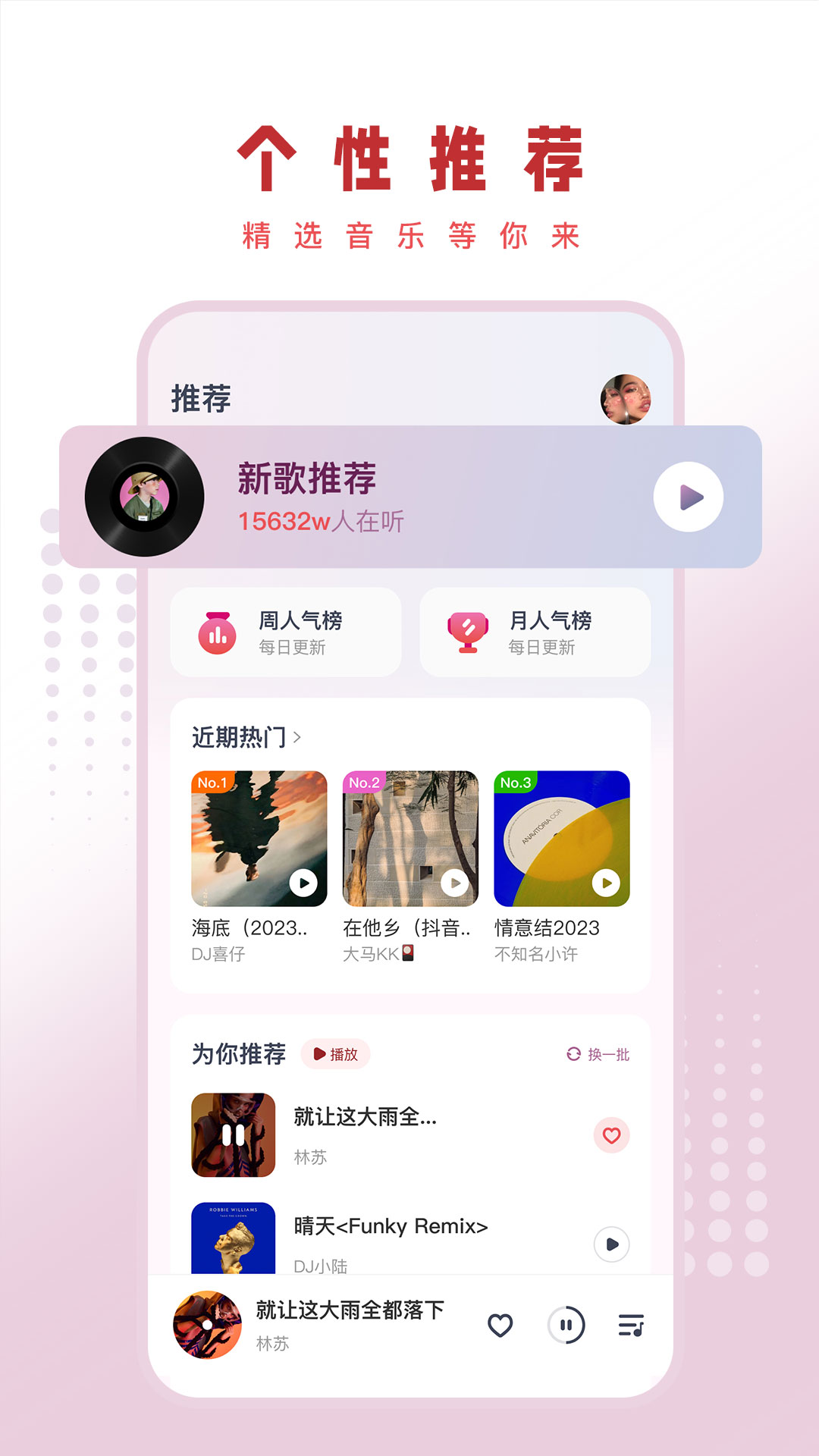Like the song 就让这大雨全都落下
The image size is (819, 1456).
[x=611, y=1136]
